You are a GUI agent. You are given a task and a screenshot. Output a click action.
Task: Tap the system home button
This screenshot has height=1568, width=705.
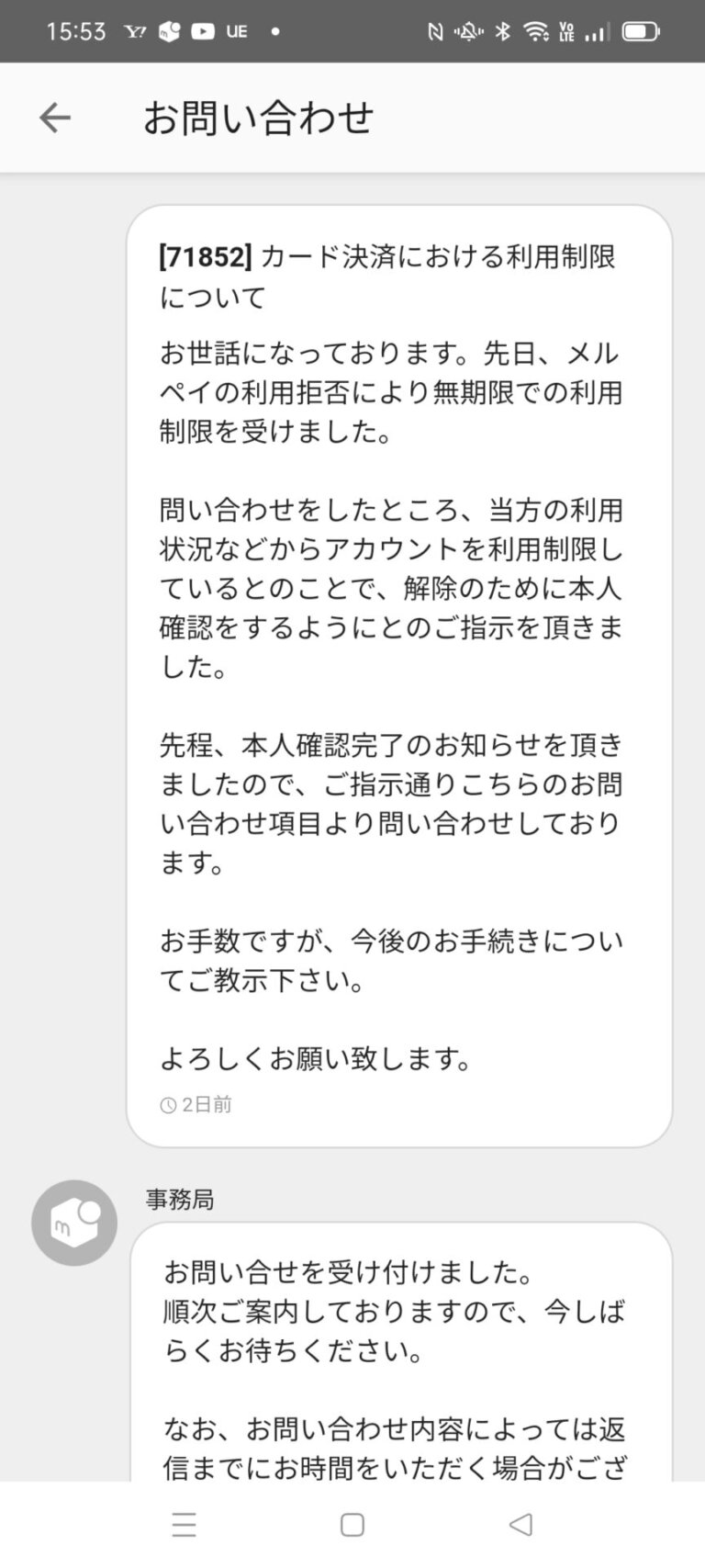tap(352, 1525)
